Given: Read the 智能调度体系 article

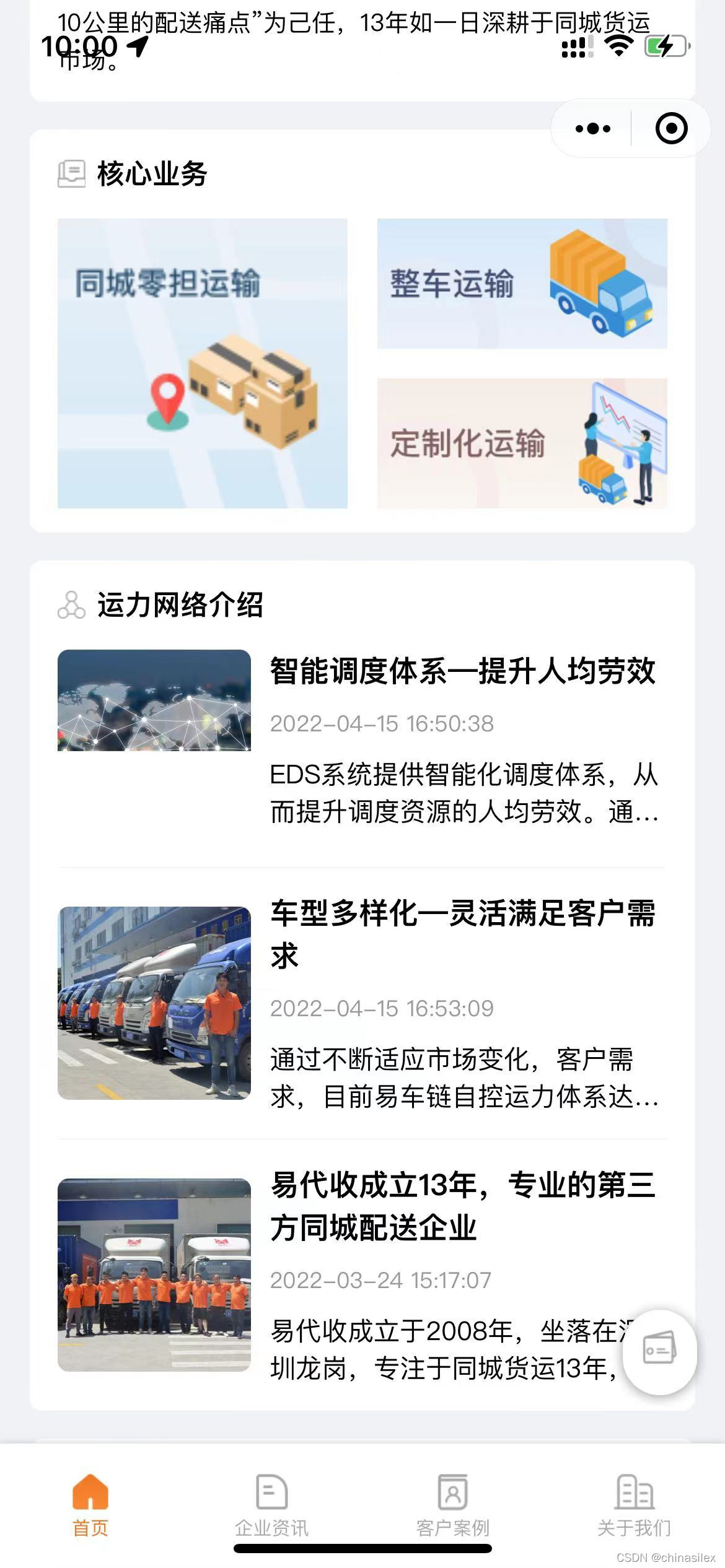Looking at the screenshot, I should pos(462,671).
